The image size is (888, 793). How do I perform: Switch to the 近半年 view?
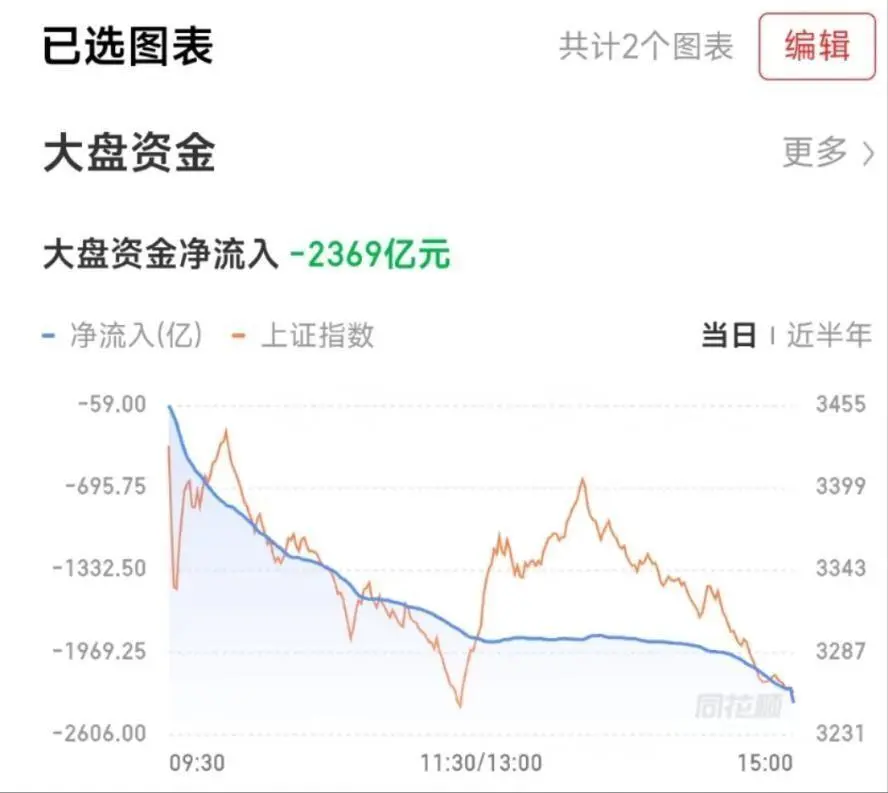pyautogui.click(x=828, y=335)
